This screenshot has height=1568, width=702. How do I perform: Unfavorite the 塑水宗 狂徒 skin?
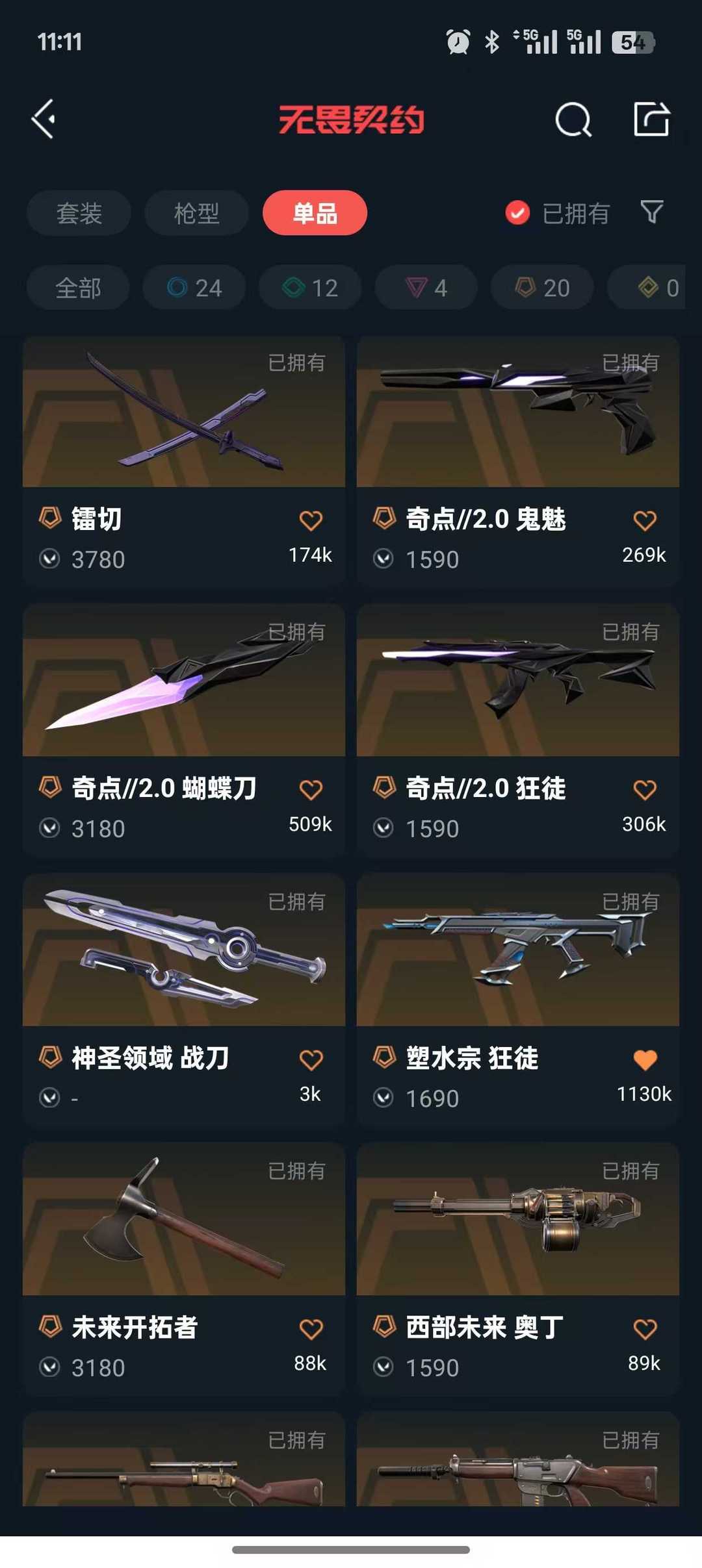coord(644,1058)
